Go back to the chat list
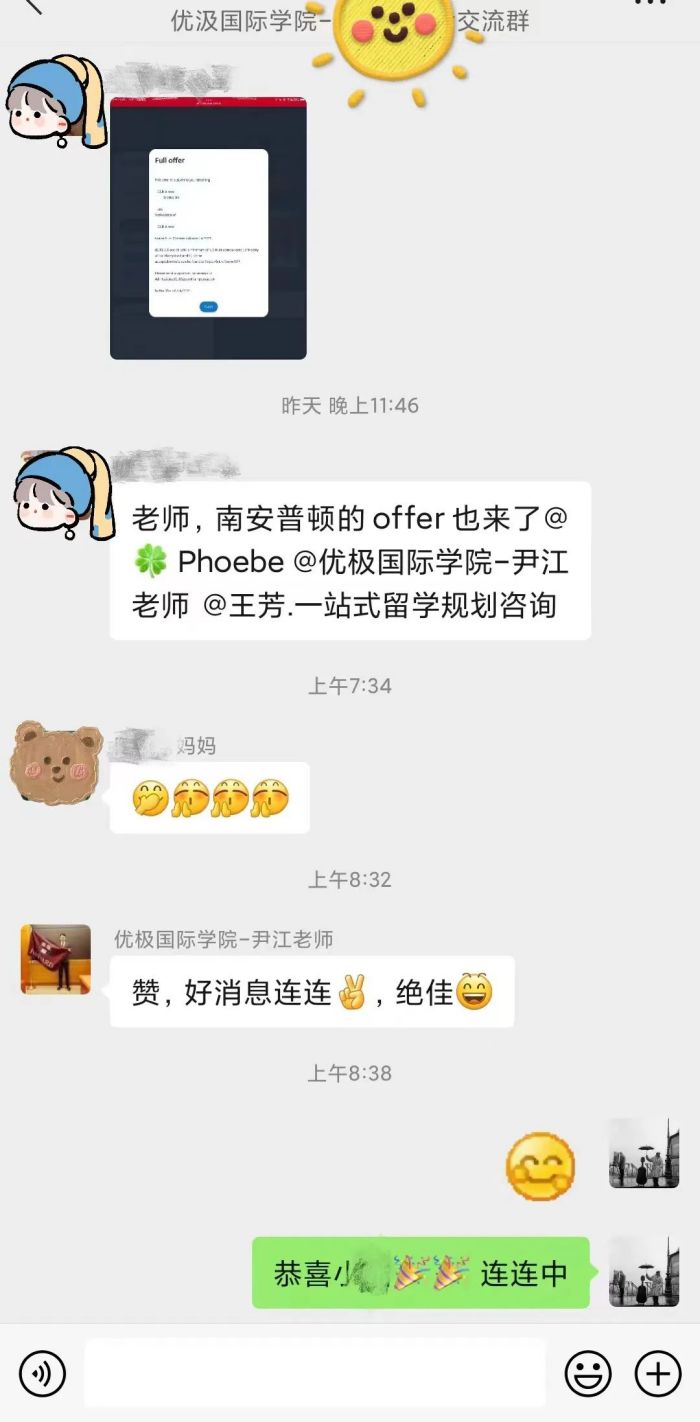700x1422 pixels. click(30, 6)
